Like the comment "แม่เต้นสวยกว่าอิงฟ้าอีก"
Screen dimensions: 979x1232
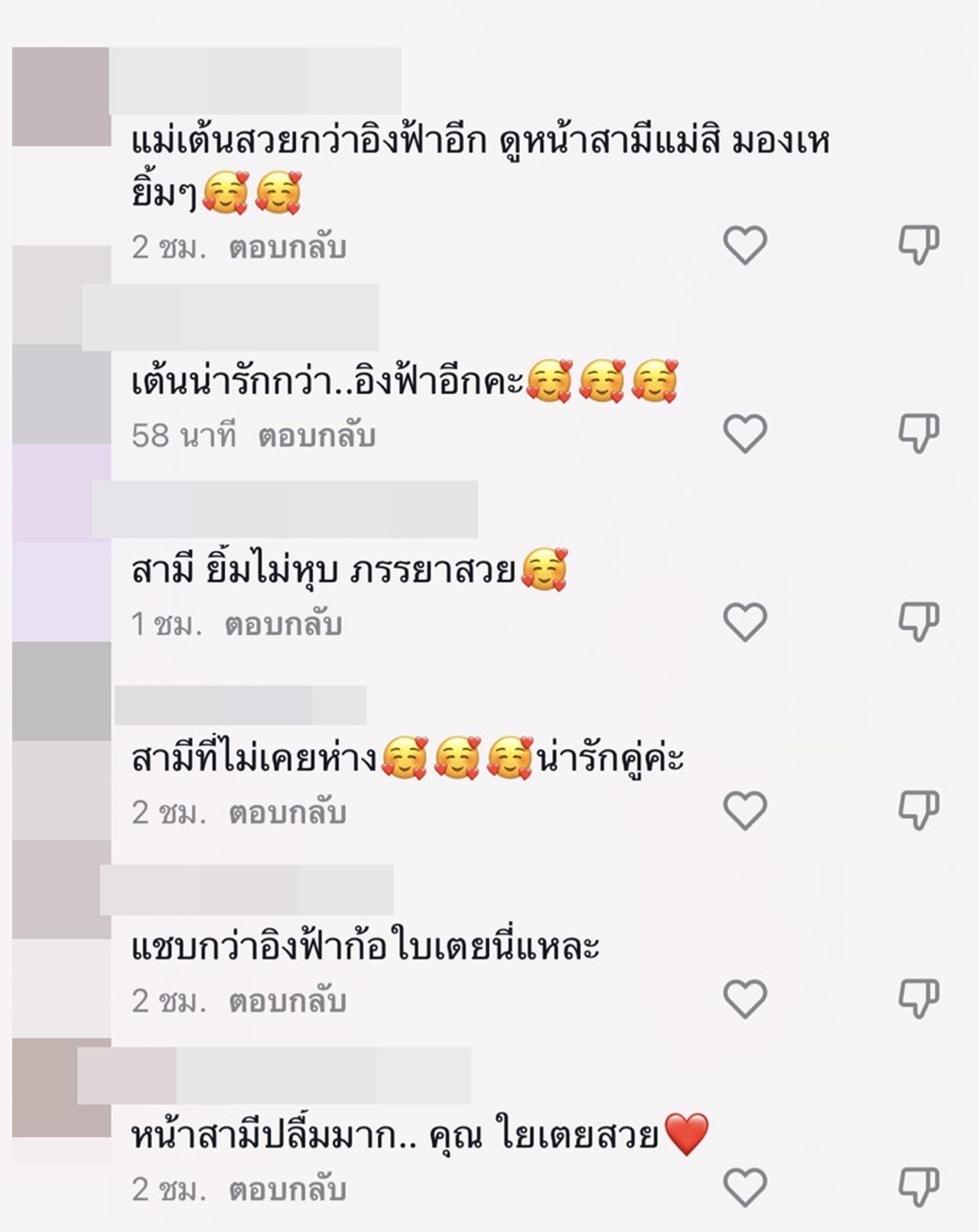745,246
